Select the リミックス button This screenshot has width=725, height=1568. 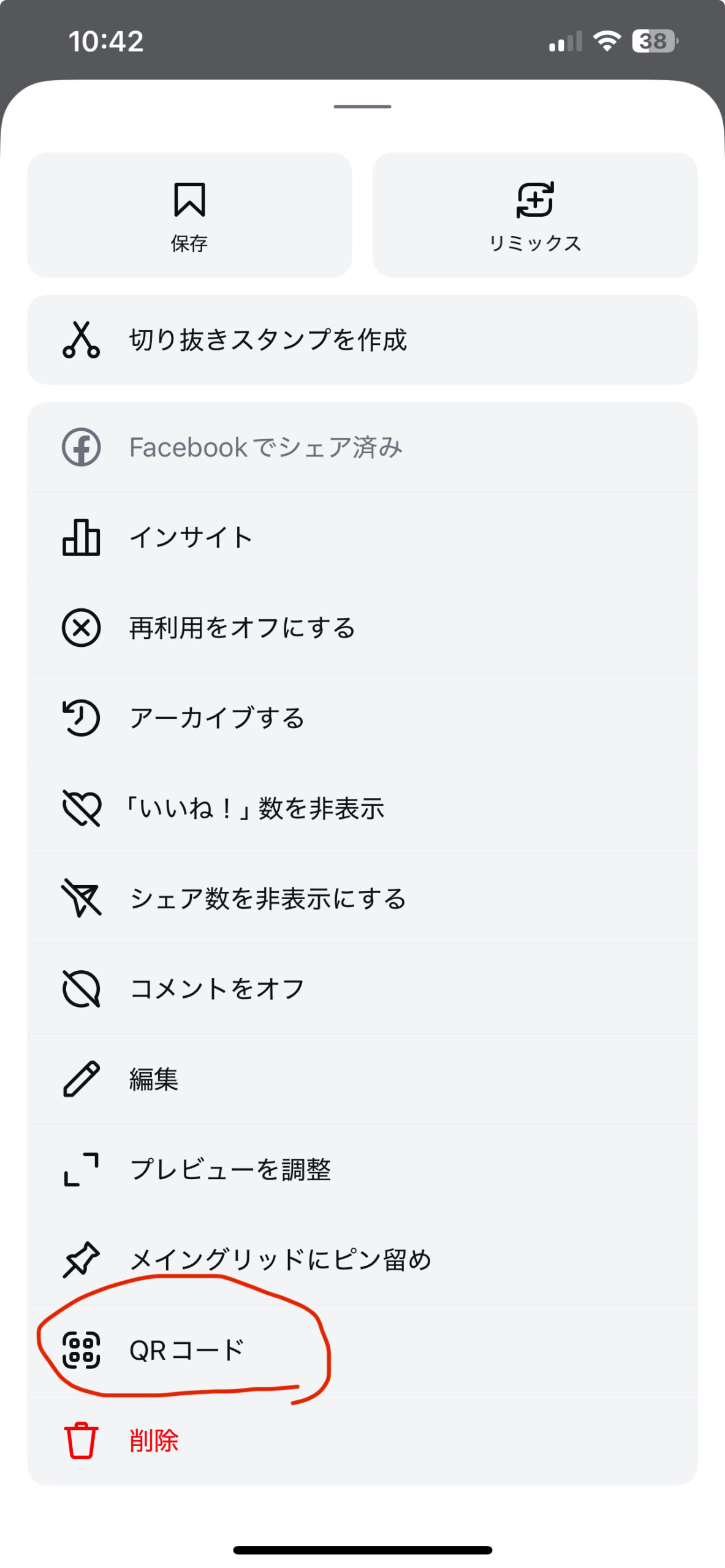(535, 215)
